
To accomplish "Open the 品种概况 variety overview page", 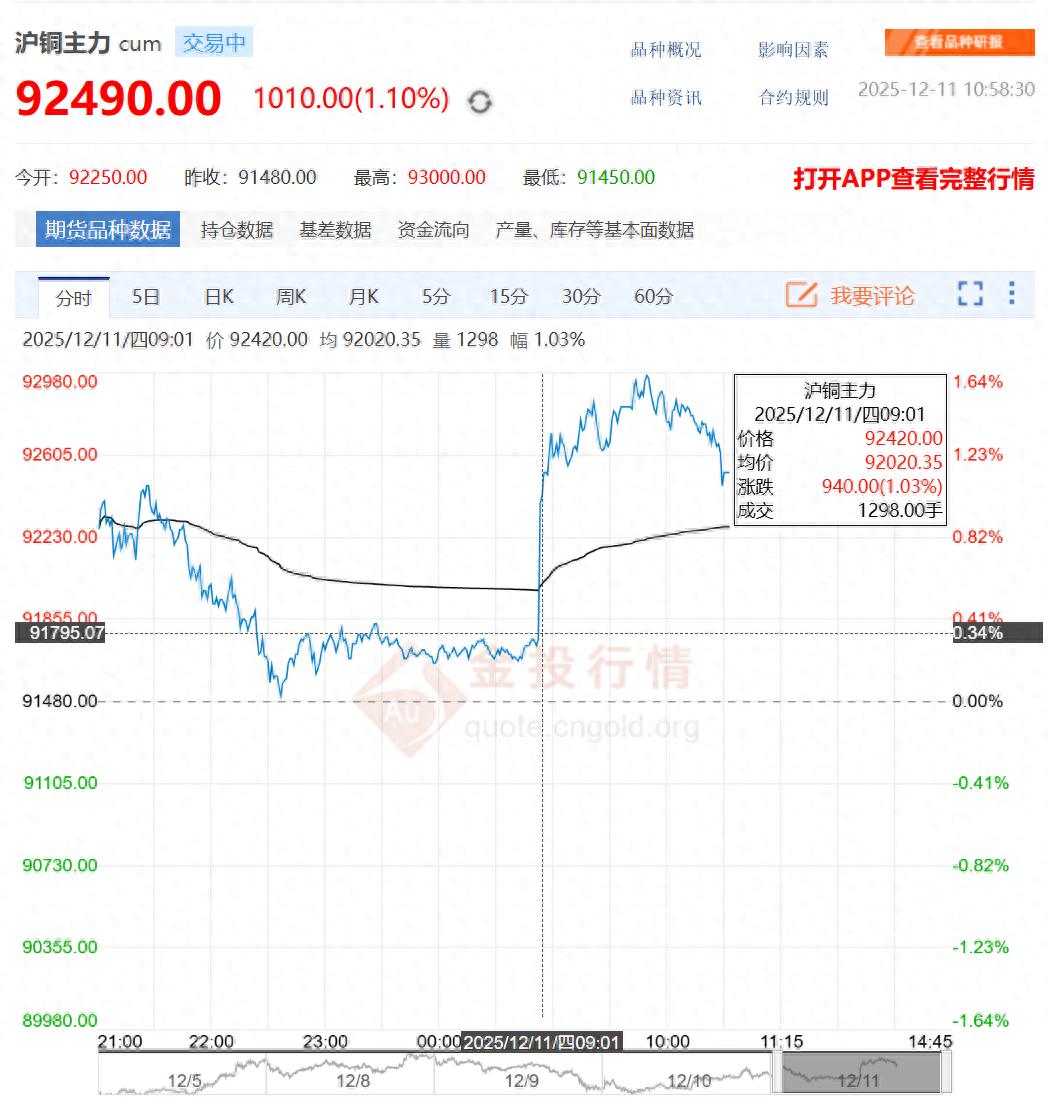I will (x=667, y=47).
